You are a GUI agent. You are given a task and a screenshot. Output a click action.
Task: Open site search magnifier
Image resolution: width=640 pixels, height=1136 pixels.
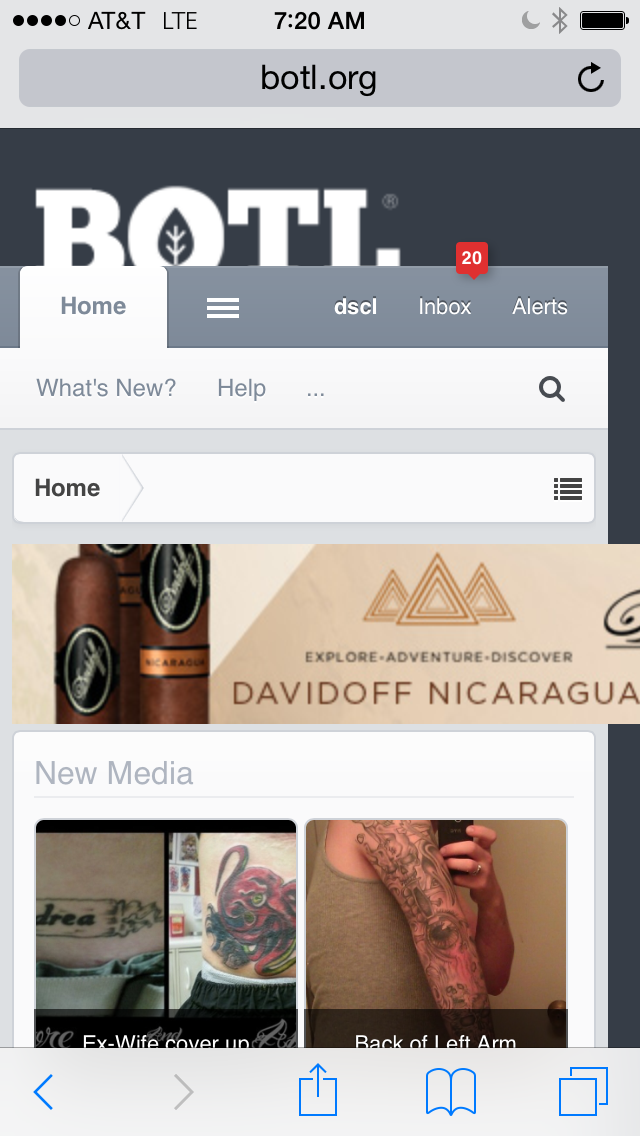coord(552,388)
